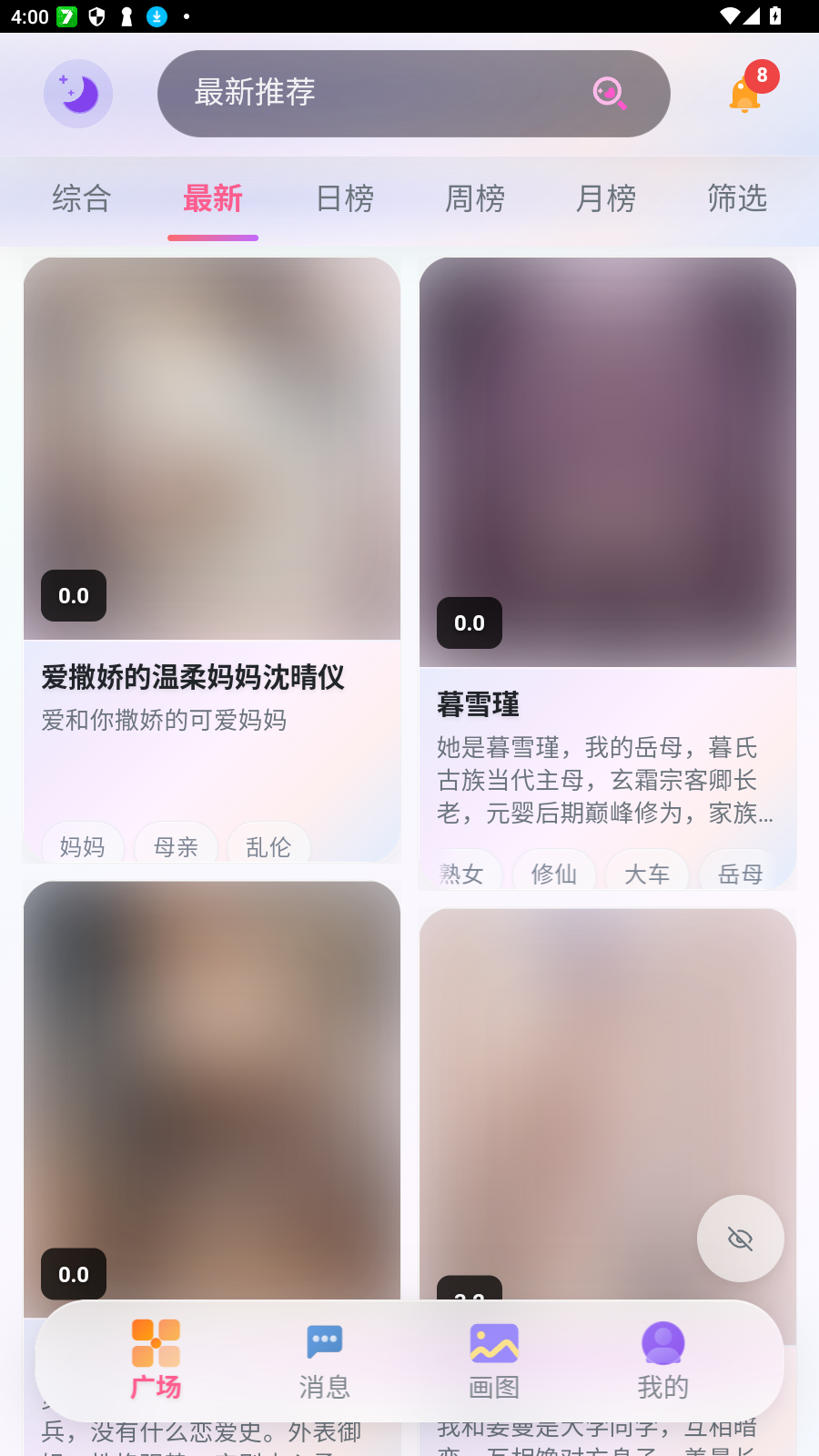Image resolution: width=819 pixels, height=1456 pixels.
Task: Open the 暮雪瑾 character card
Action: (607, 573)
